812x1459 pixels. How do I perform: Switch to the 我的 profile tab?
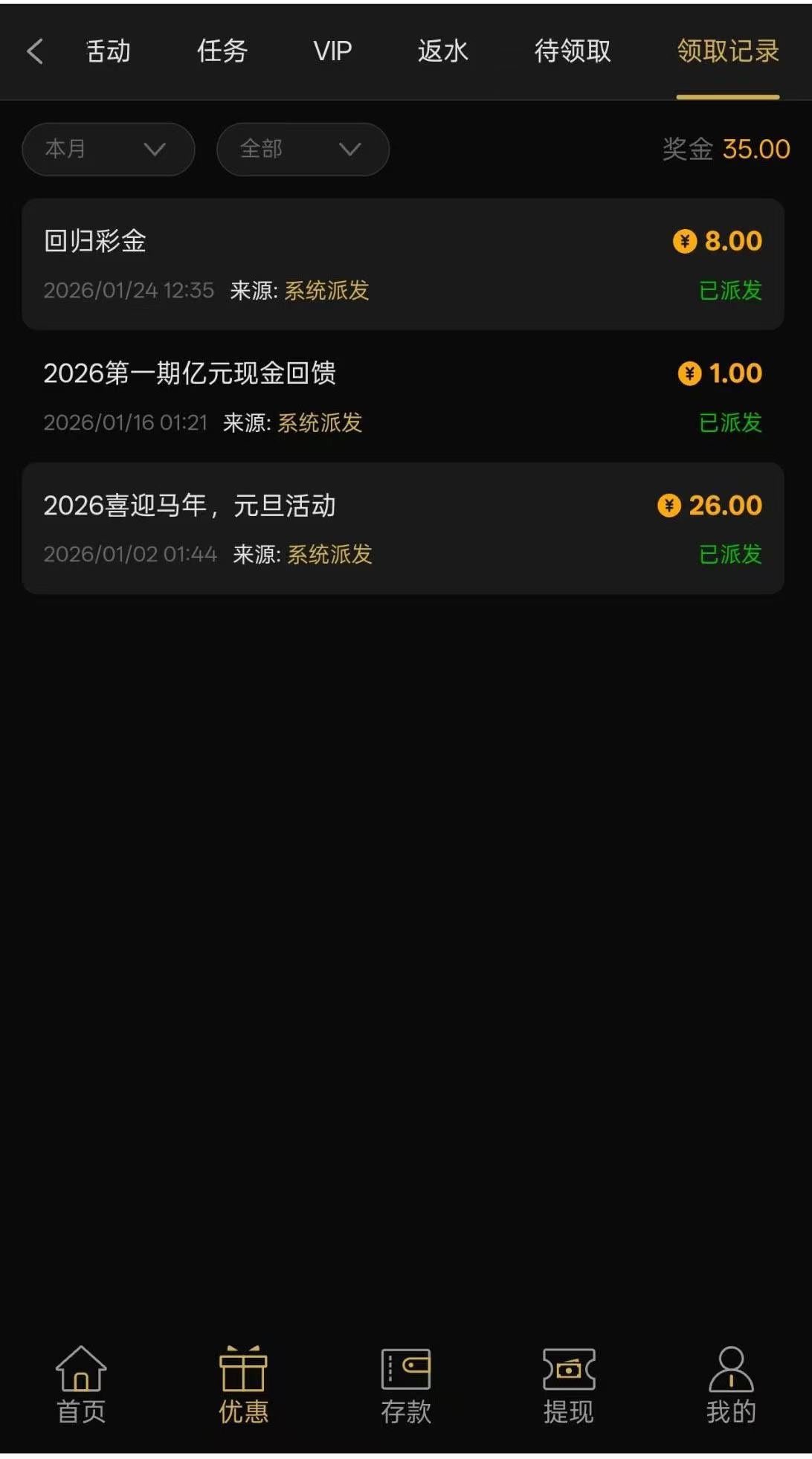pyautogui.click(x=731, y=1385)
